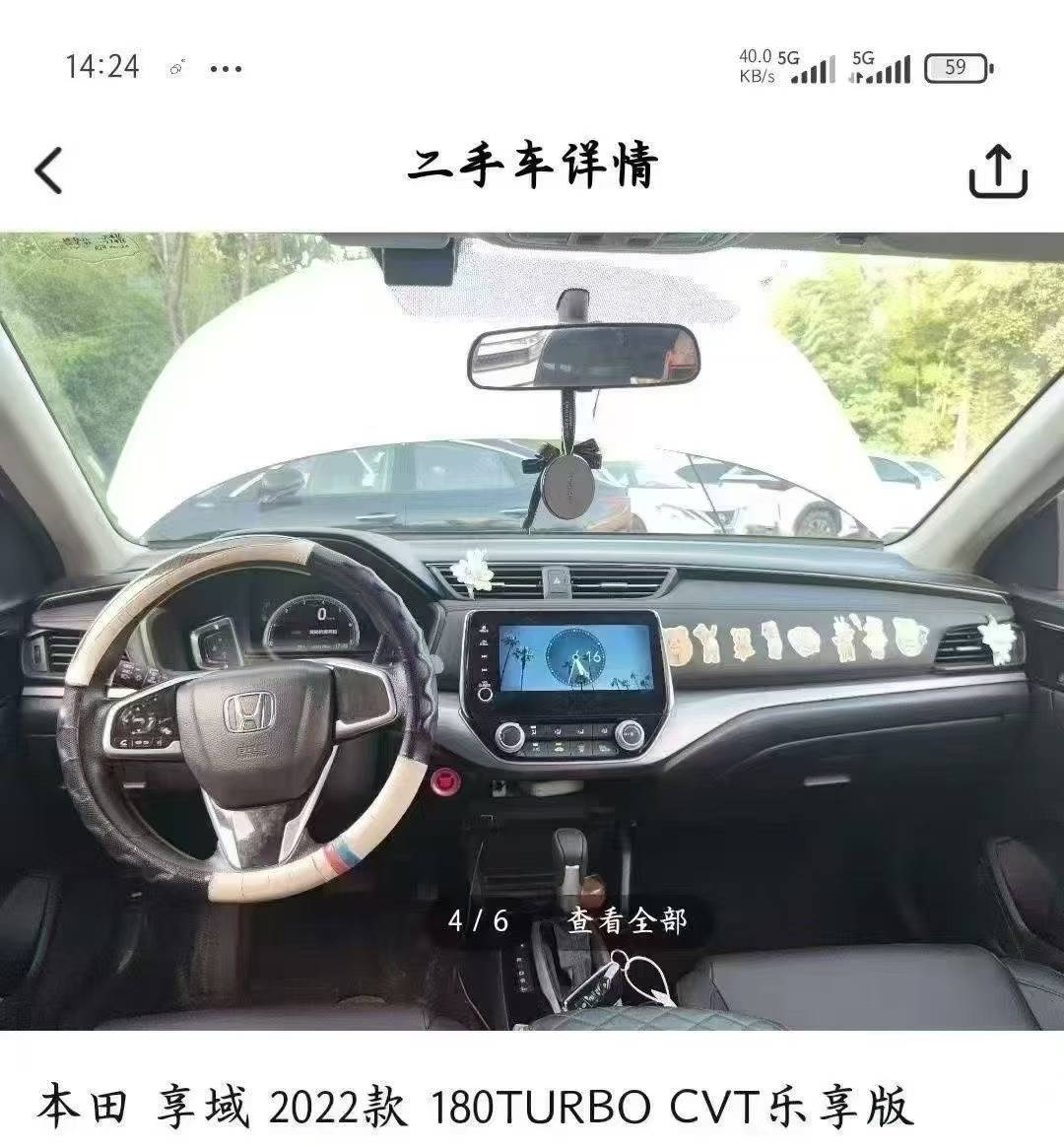Share this used car listing

(x=997, y=171)
